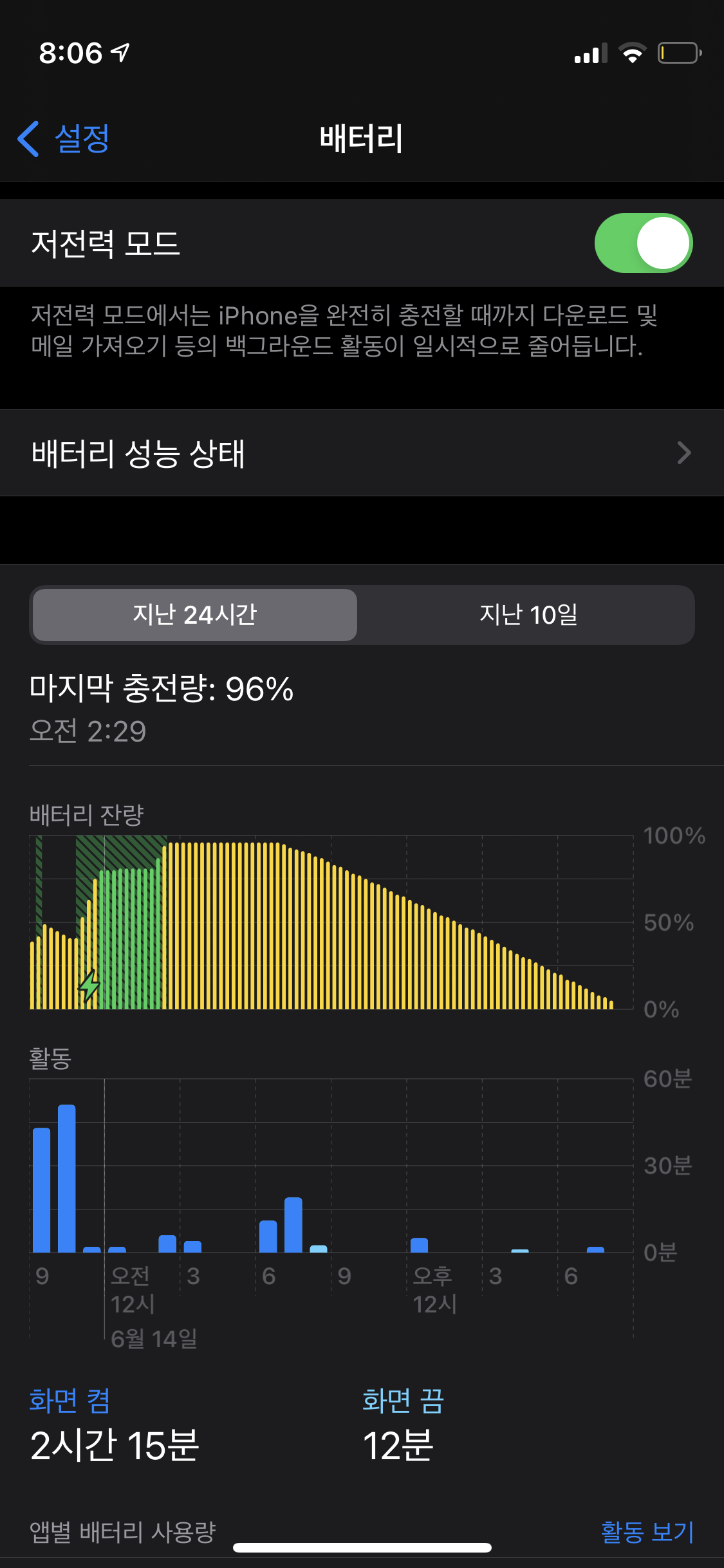Go back to 설정
Screen dimensions: 724x1568
64,138
